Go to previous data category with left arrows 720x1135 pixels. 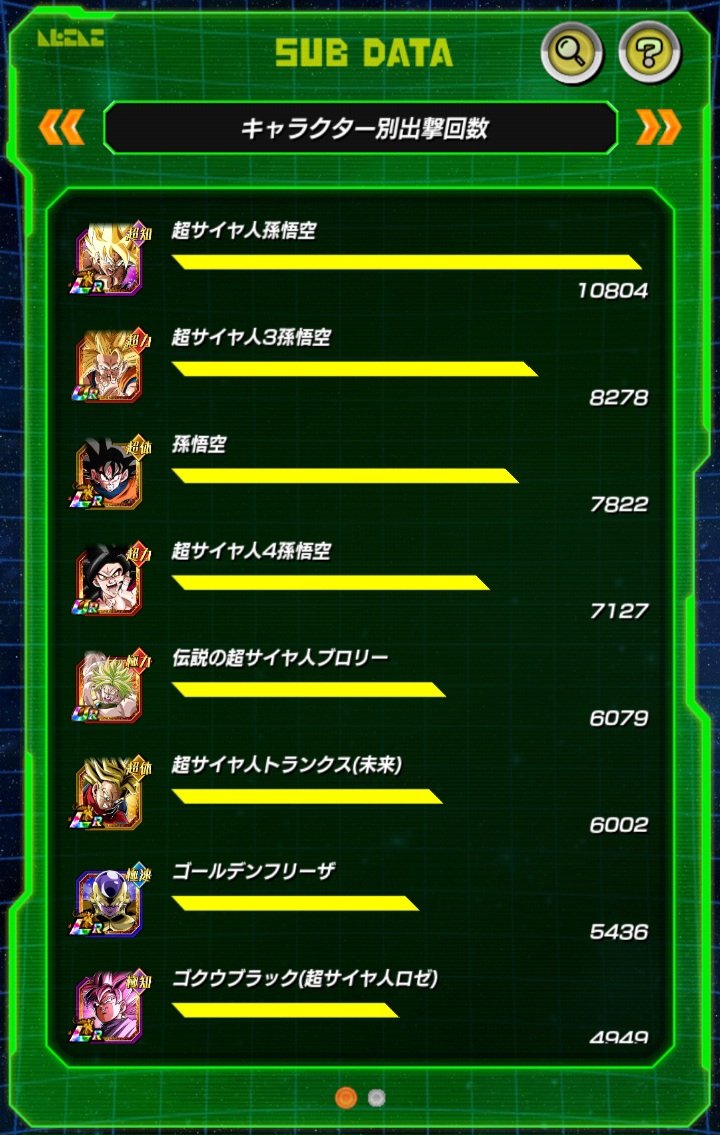[x=62, y=127]
